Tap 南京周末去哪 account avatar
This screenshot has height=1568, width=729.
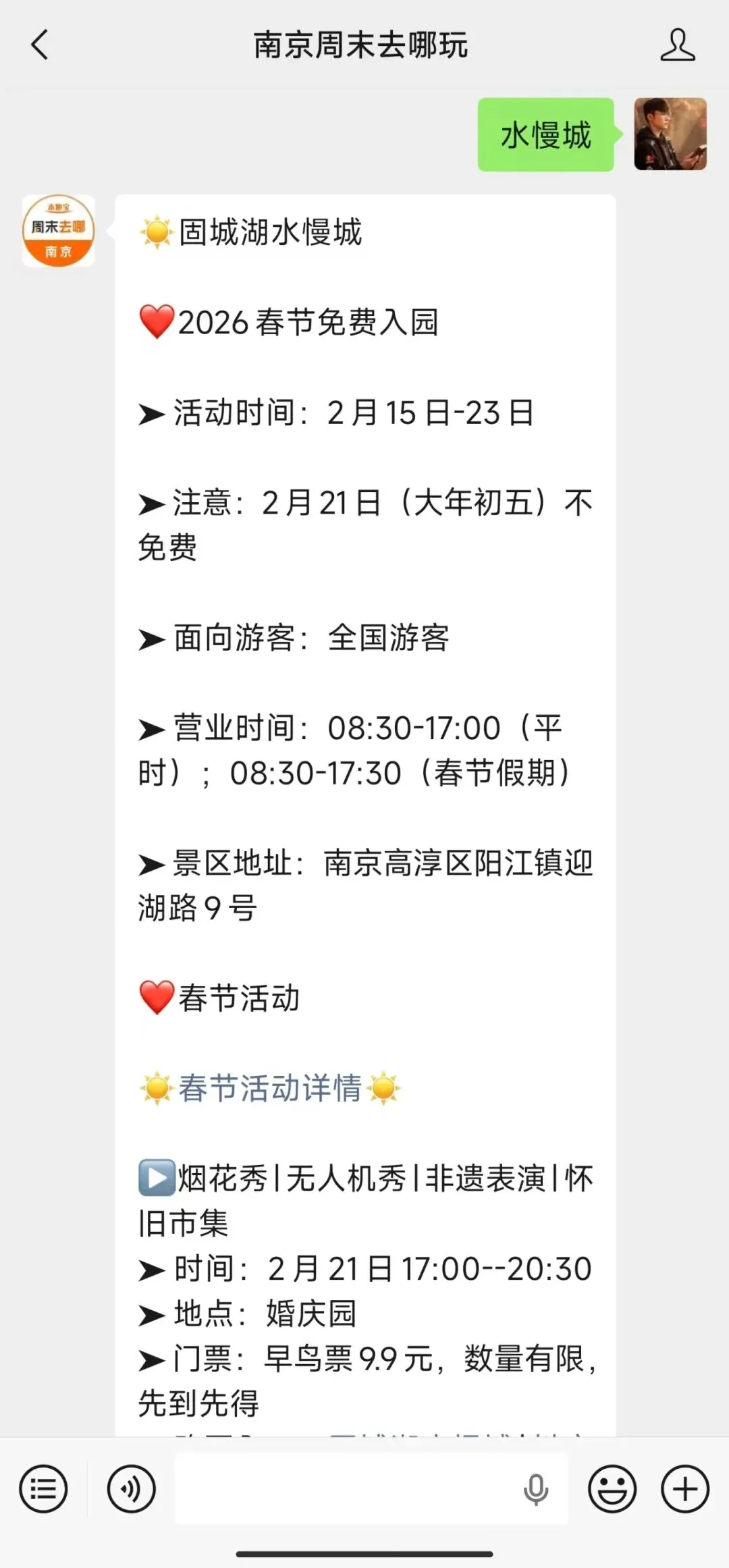coord(59,231)
